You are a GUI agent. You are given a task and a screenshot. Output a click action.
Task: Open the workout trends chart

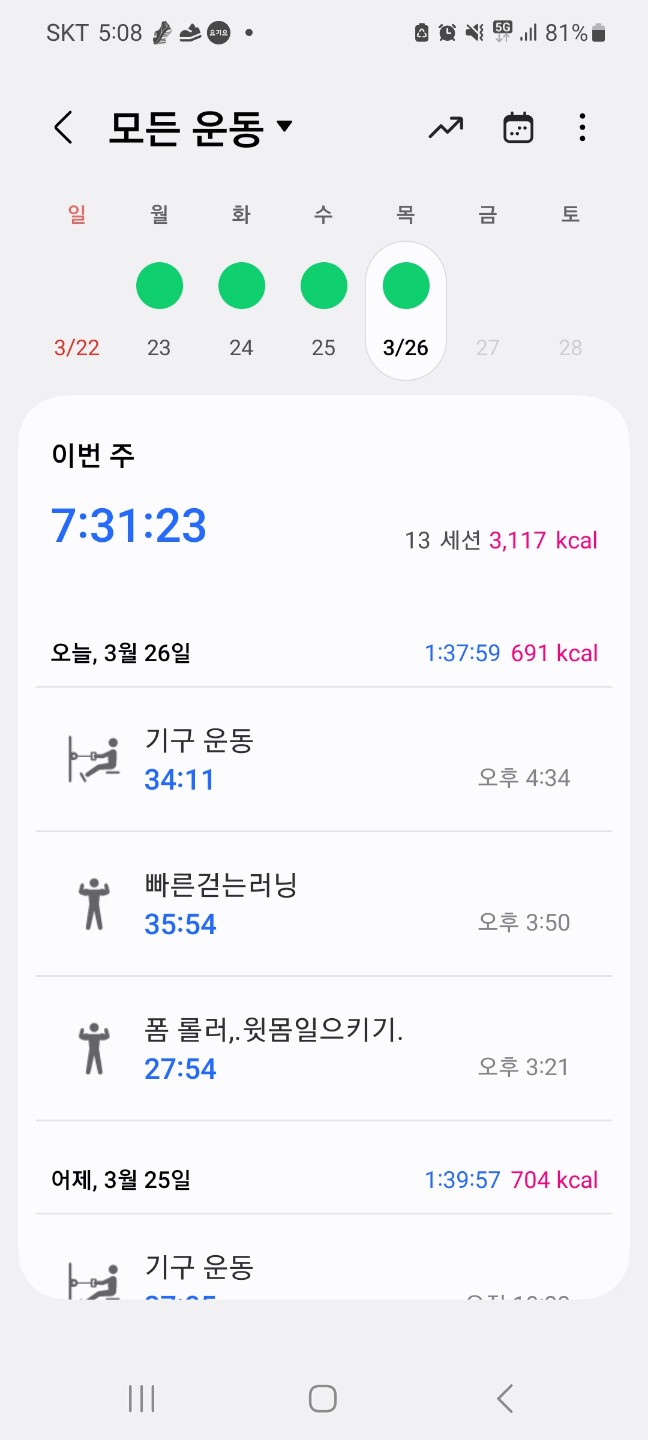click(x=446, y=128)
